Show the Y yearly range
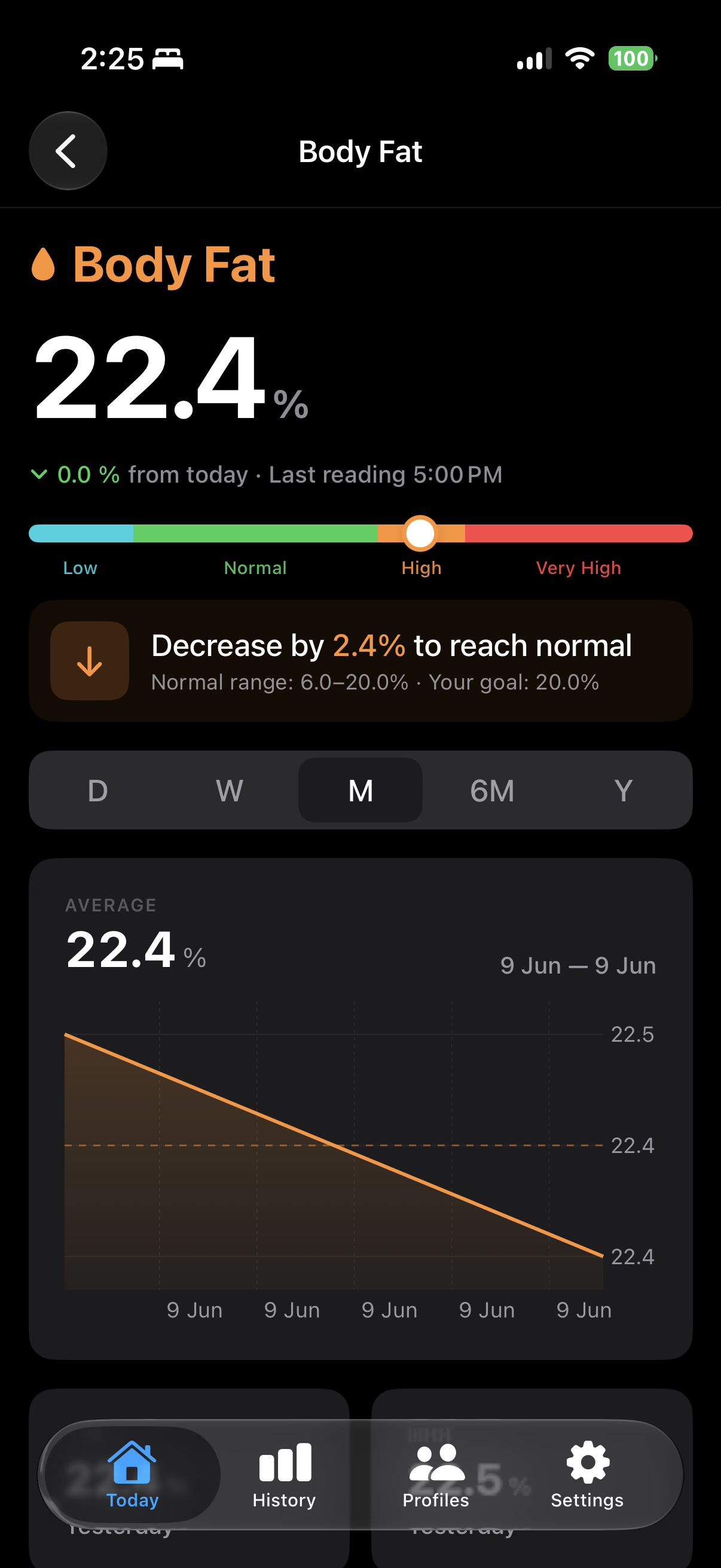Viewport: 721px width, 1568px height. 623,790
